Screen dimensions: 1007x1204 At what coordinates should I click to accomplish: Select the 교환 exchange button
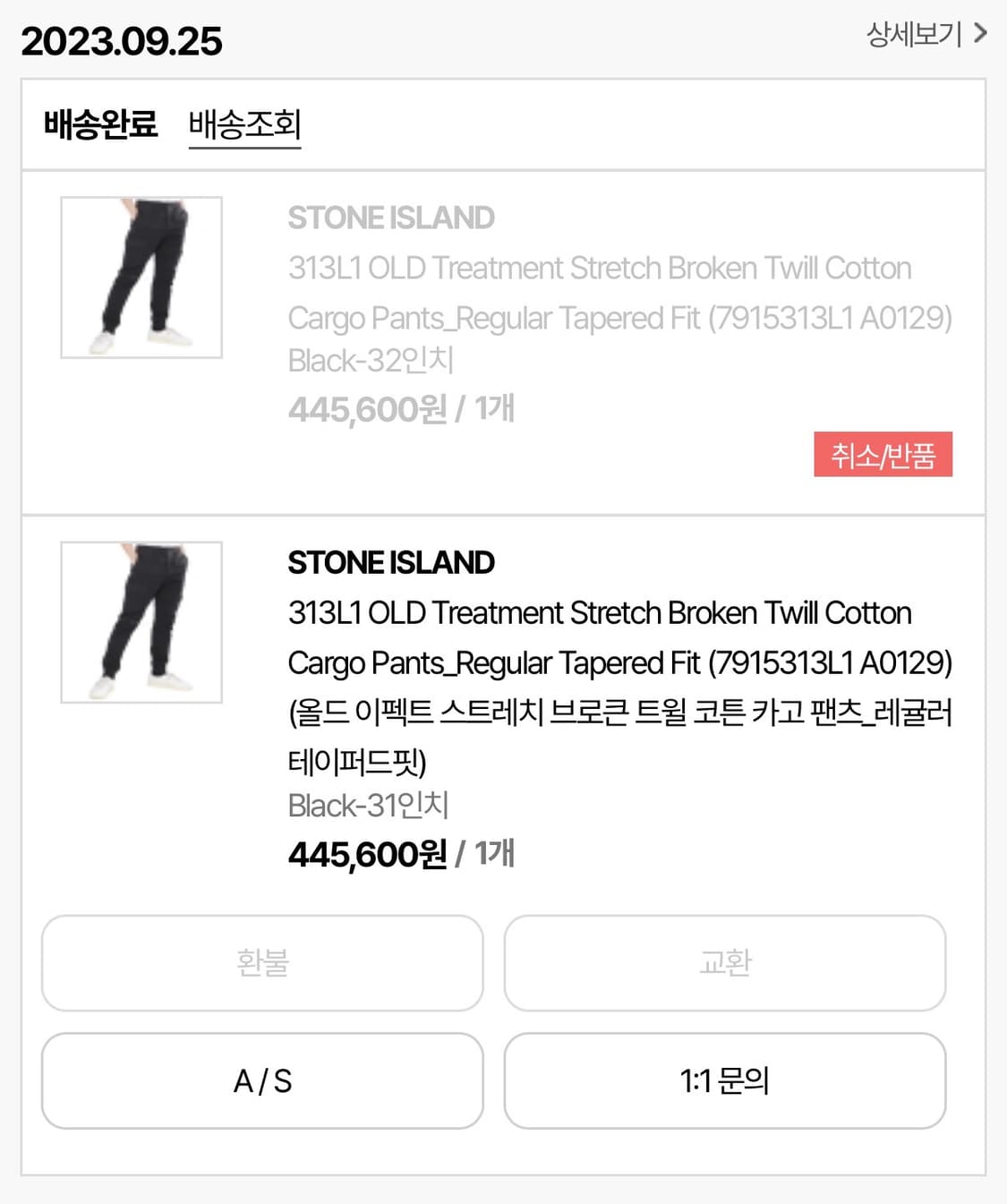point(724,964)
